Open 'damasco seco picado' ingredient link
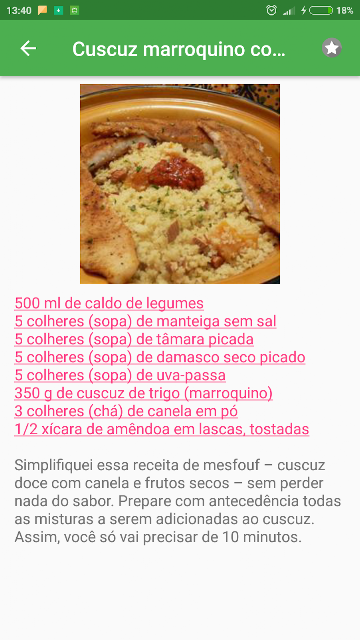 click(160, 358)
